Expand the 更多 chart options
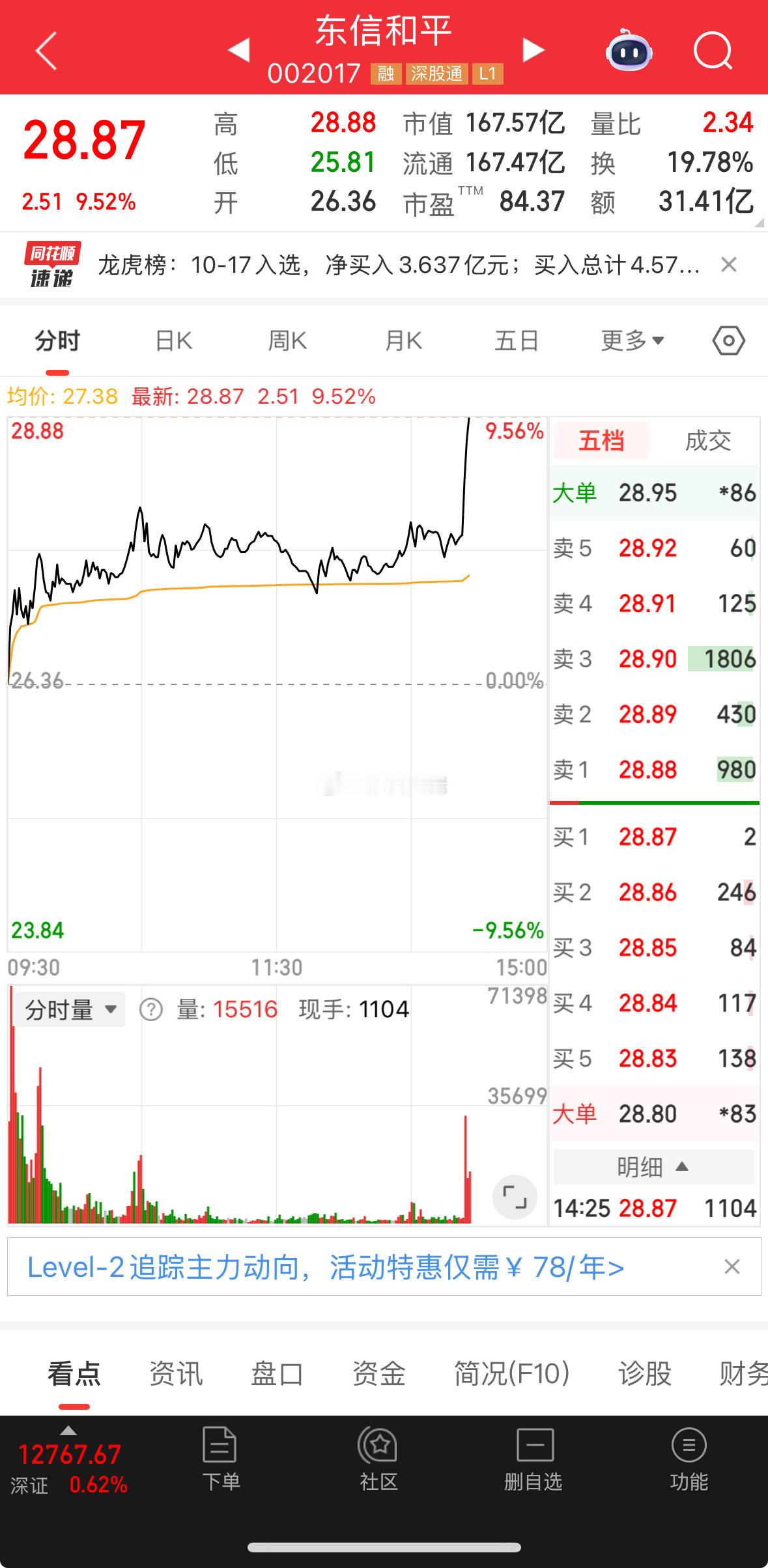 [632, 341]
